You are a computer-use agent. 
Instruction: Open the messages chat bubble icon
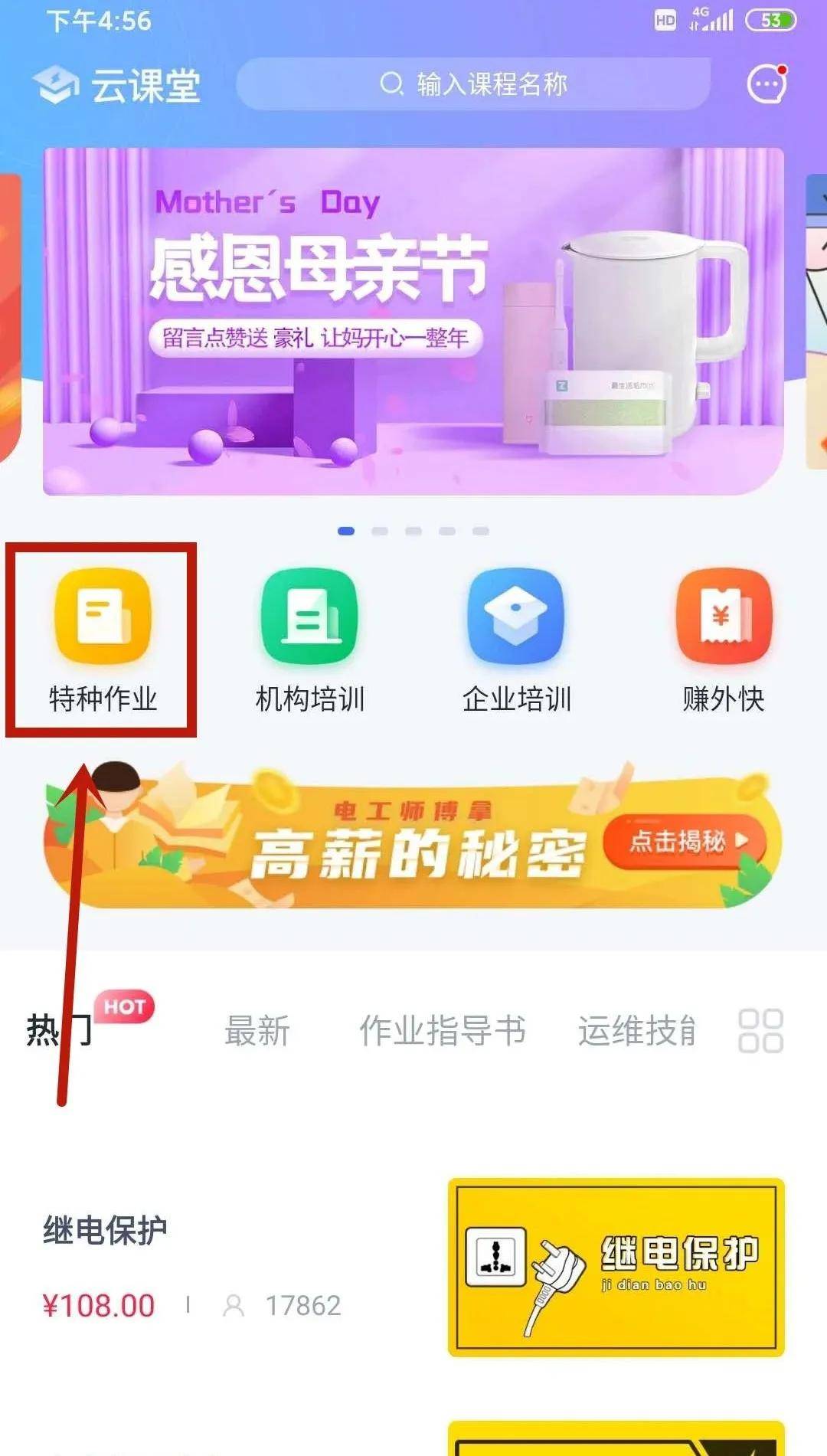(767, 84)
